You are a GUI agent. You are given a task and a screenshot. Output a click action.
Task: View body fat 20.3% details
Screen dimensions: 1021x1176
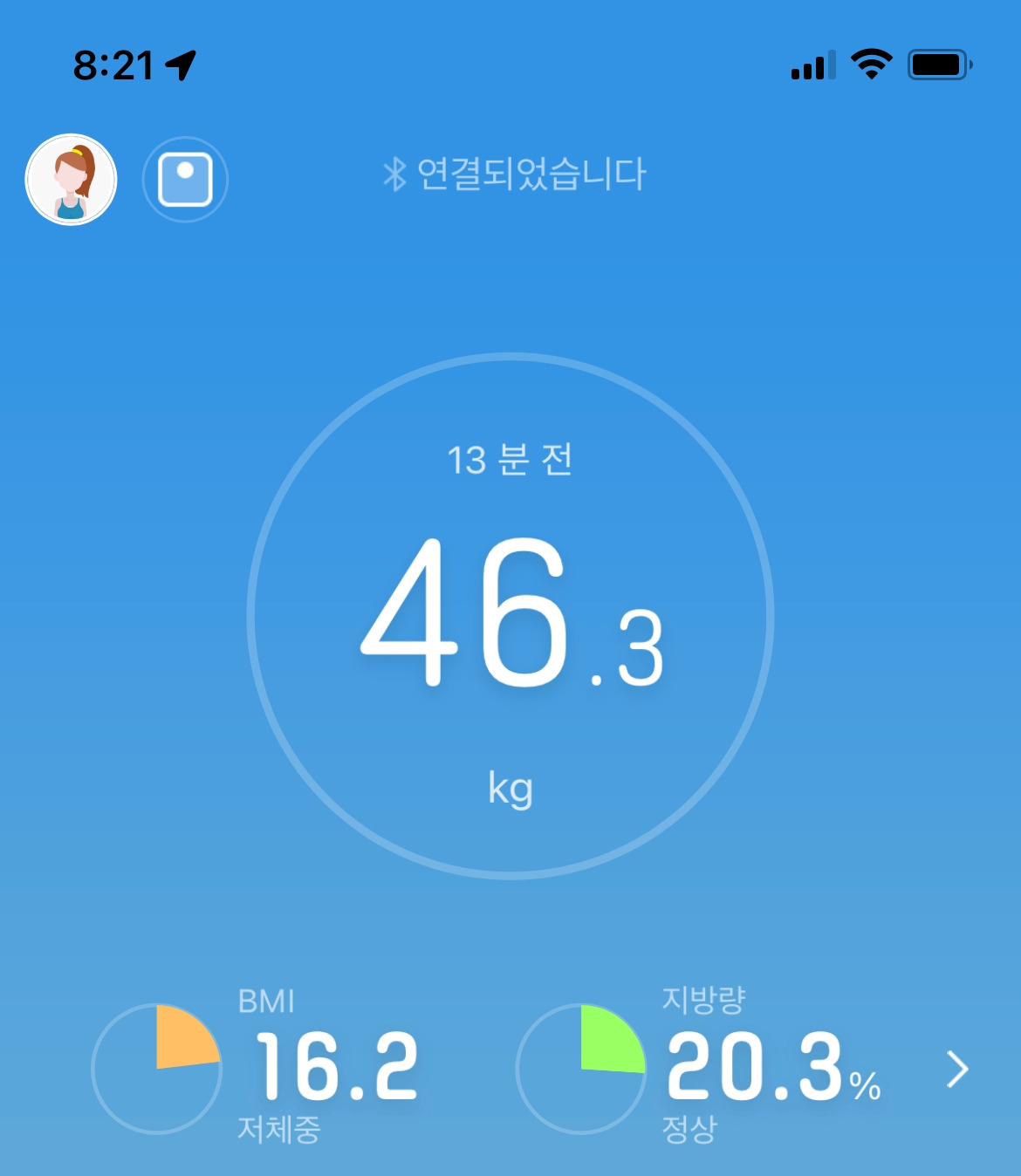click(699, 1068)
